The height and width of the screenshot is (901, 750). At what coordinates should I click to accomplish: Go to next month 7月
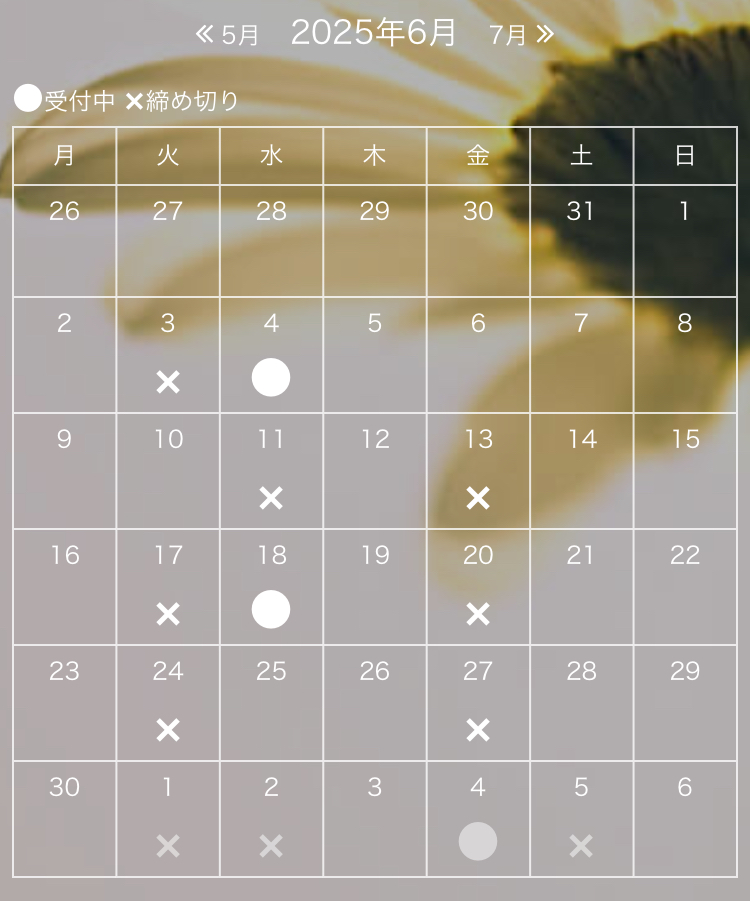[521, 35]
